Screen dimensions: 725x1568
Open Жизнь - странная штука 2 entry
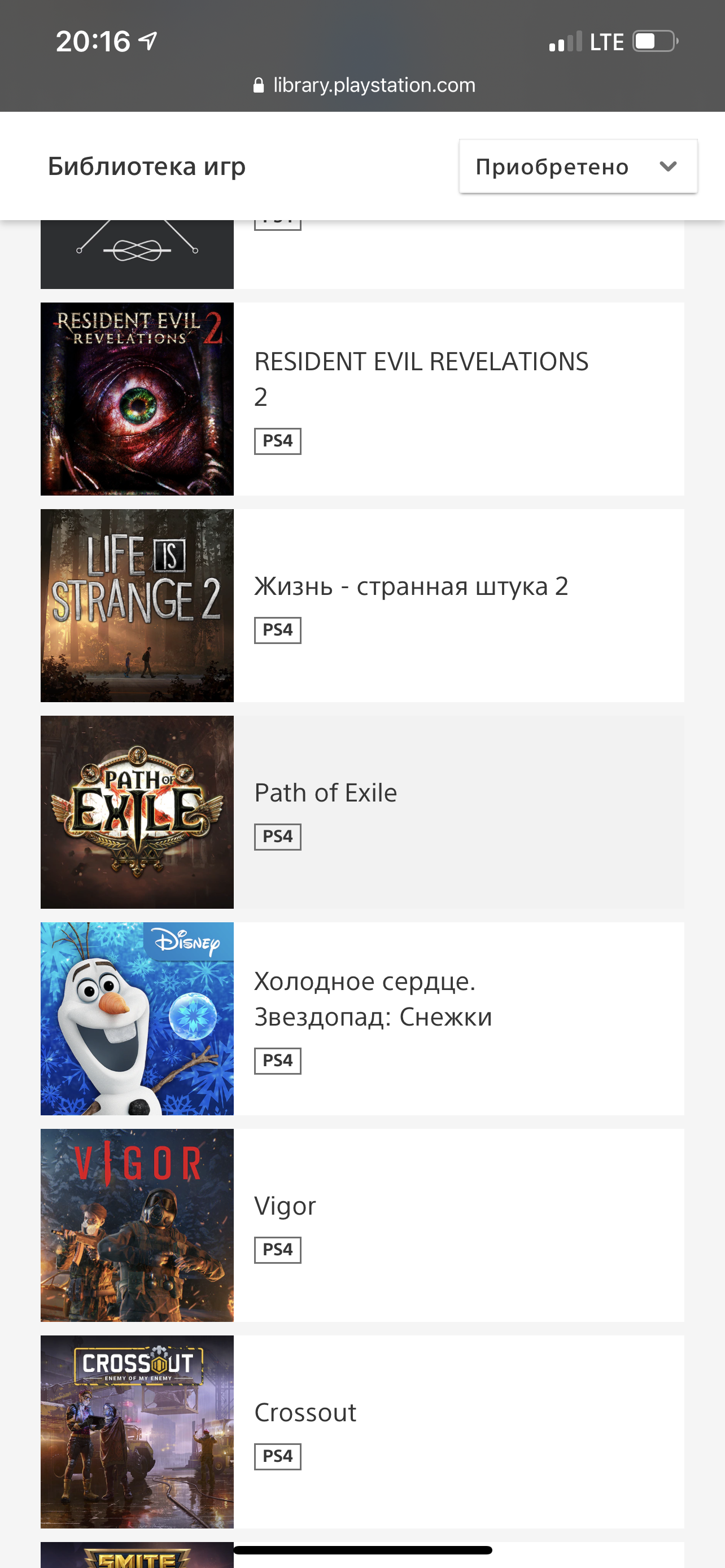coord(411,587)
